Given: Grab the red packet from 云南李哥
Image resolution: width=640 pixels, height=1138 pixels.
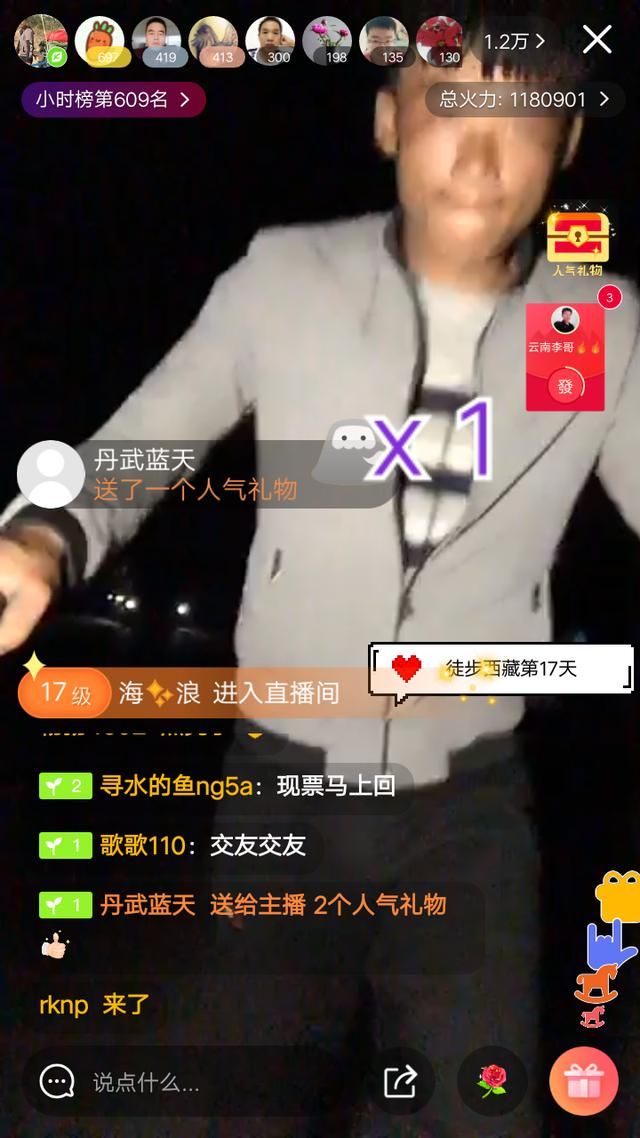Looking at the screenshot, I should click(x=566, y=386).
